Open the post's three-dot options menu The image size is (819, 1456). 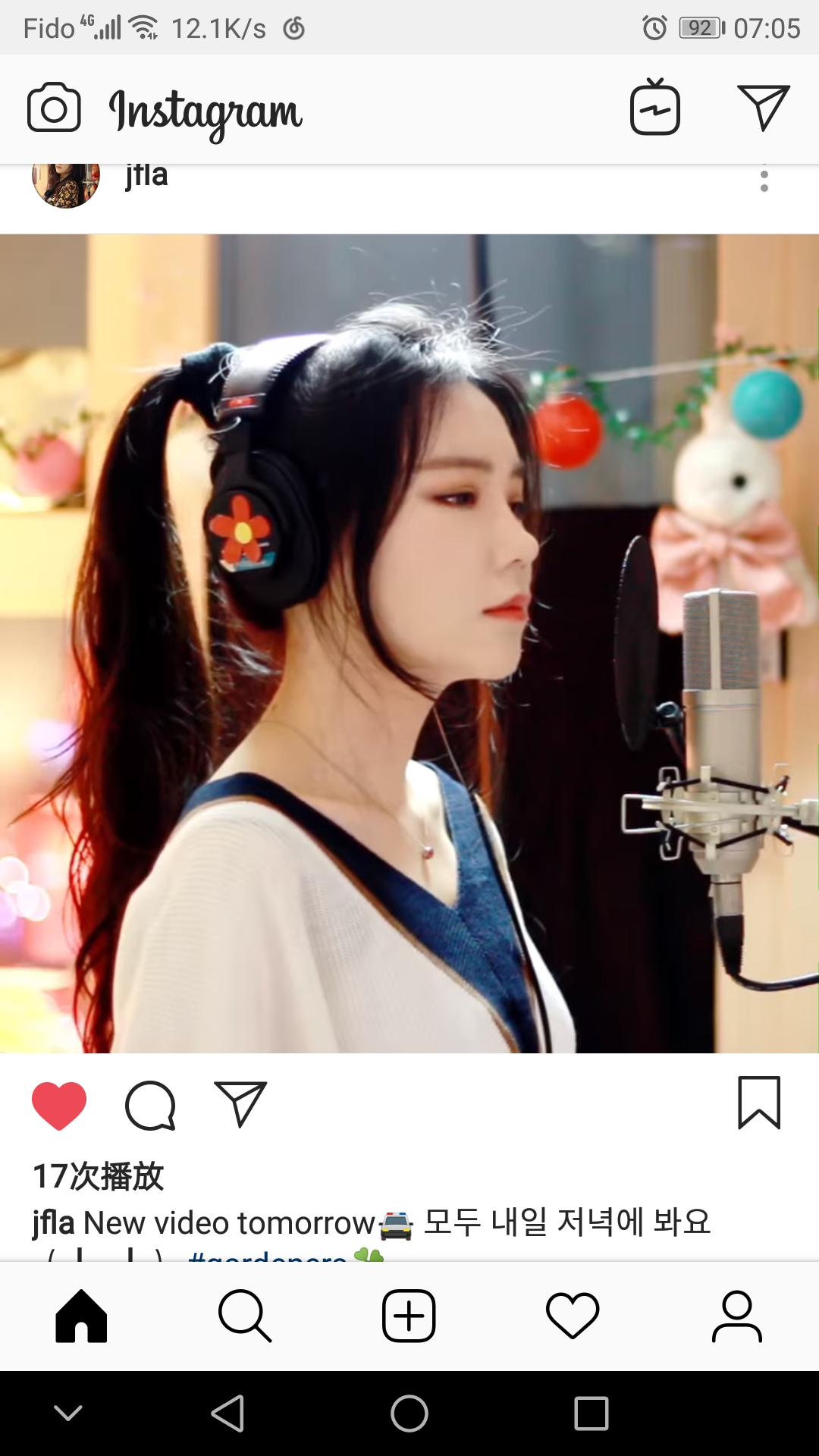tap(764, 180)
